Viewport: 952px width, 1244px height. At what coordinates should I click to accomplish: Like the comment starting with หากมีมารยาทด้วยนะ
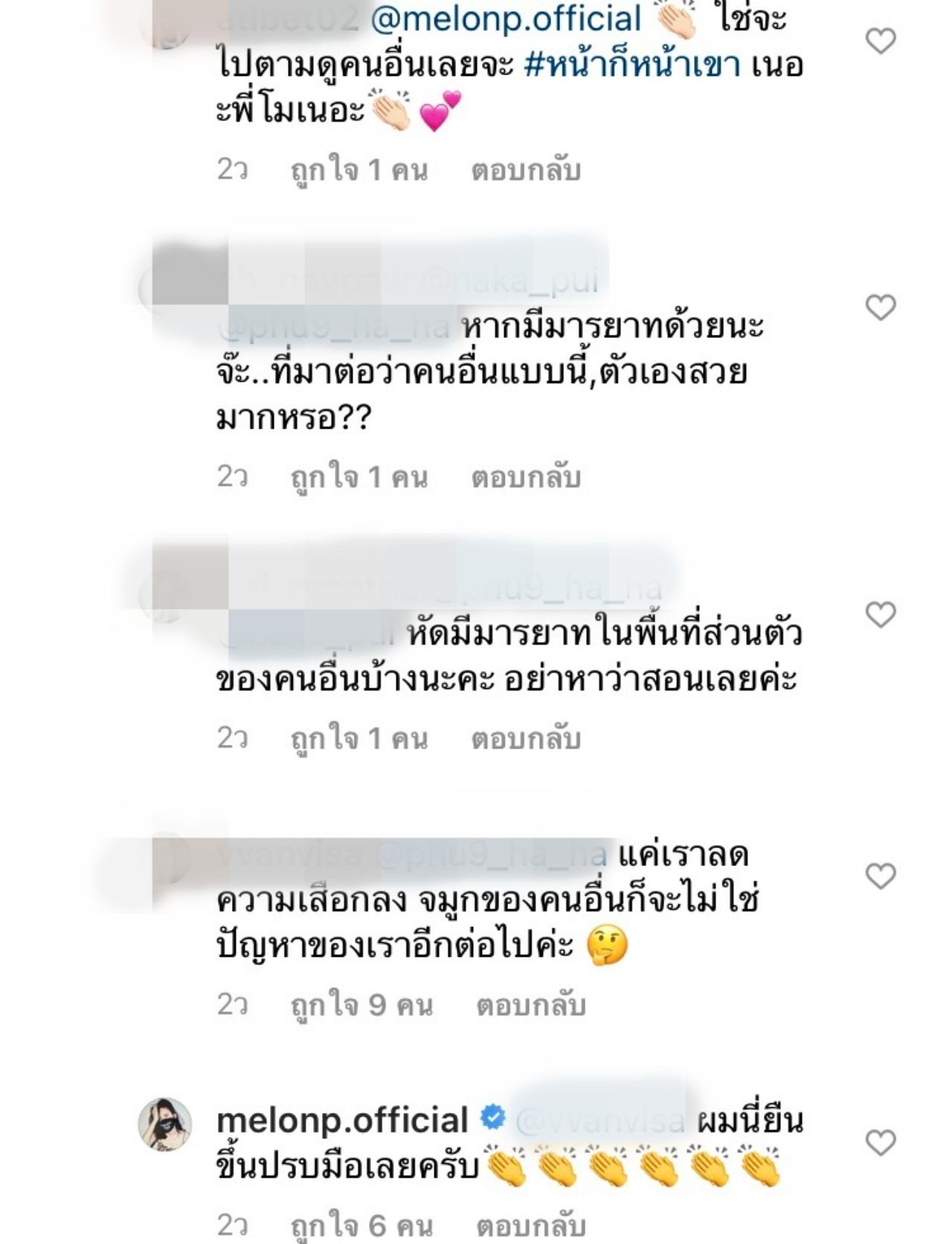[881, 307]
